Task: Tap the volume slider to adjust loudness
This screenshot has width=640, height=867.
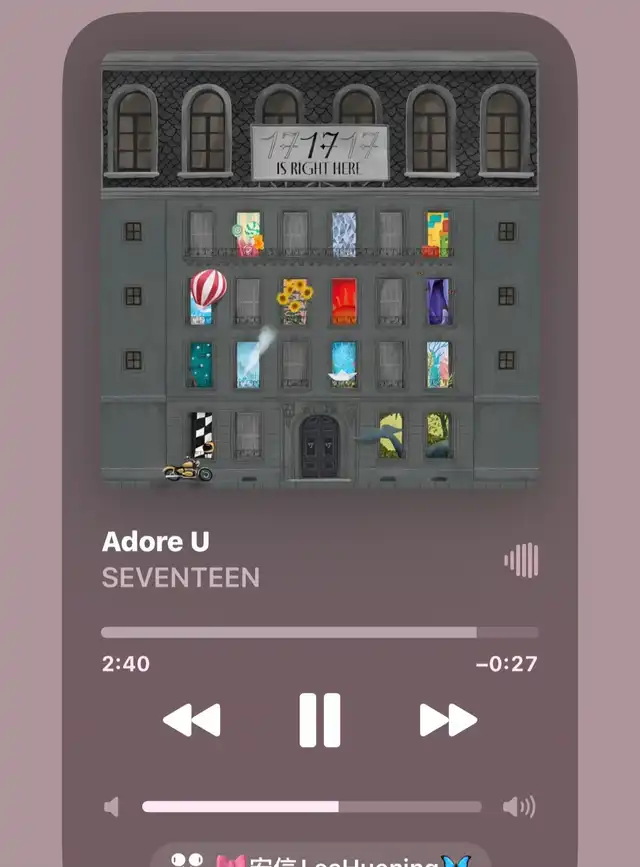Action: pyautogui.click(x=311, y=807)
